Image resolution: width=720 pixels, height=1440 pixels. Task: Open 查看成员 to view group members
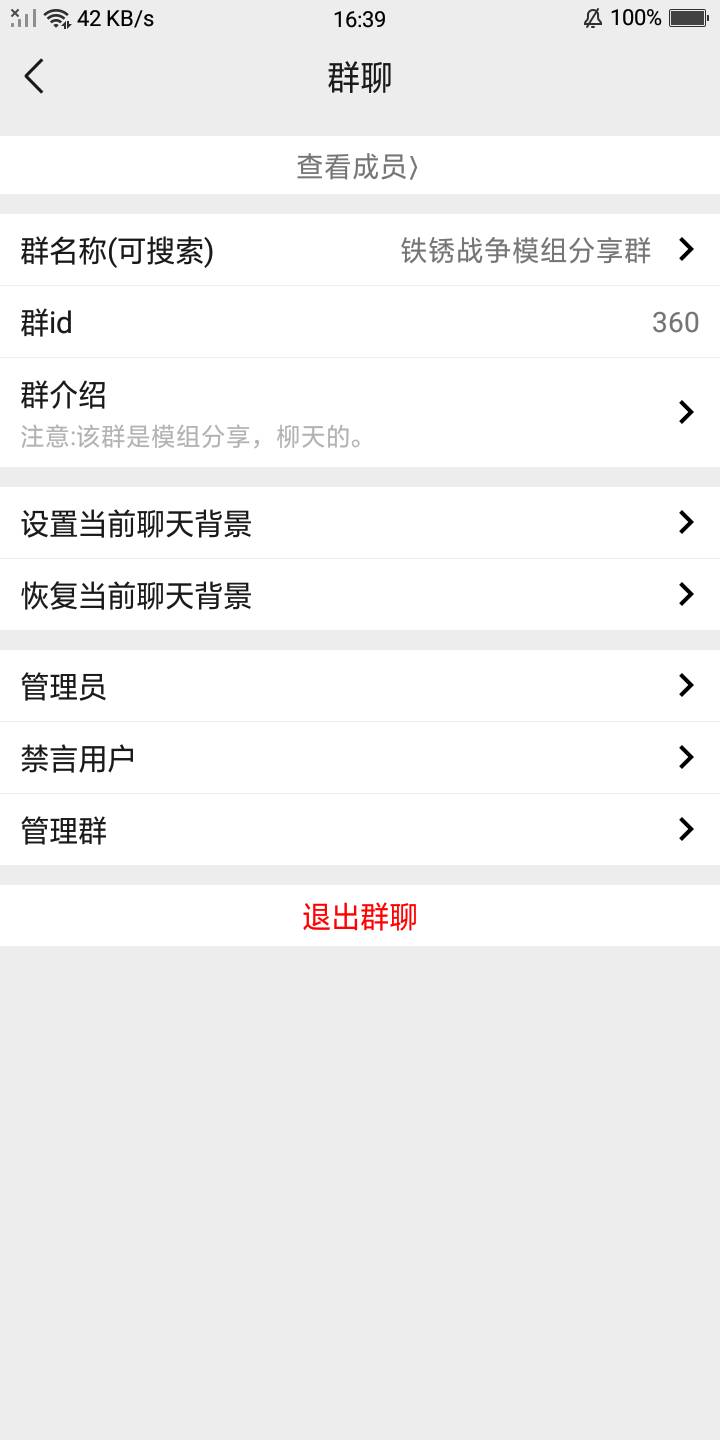coord(359,166)
